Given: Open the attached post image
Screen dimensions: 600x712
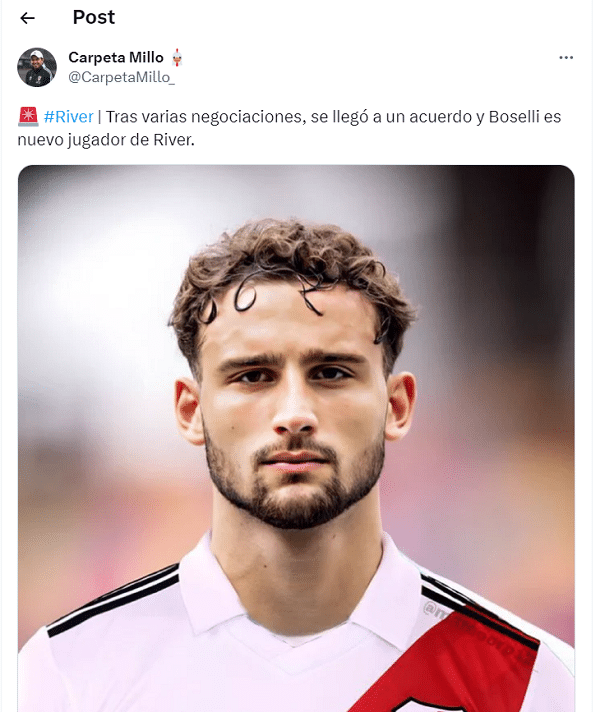Looking at the screenshot, I should tap(296, 438).
